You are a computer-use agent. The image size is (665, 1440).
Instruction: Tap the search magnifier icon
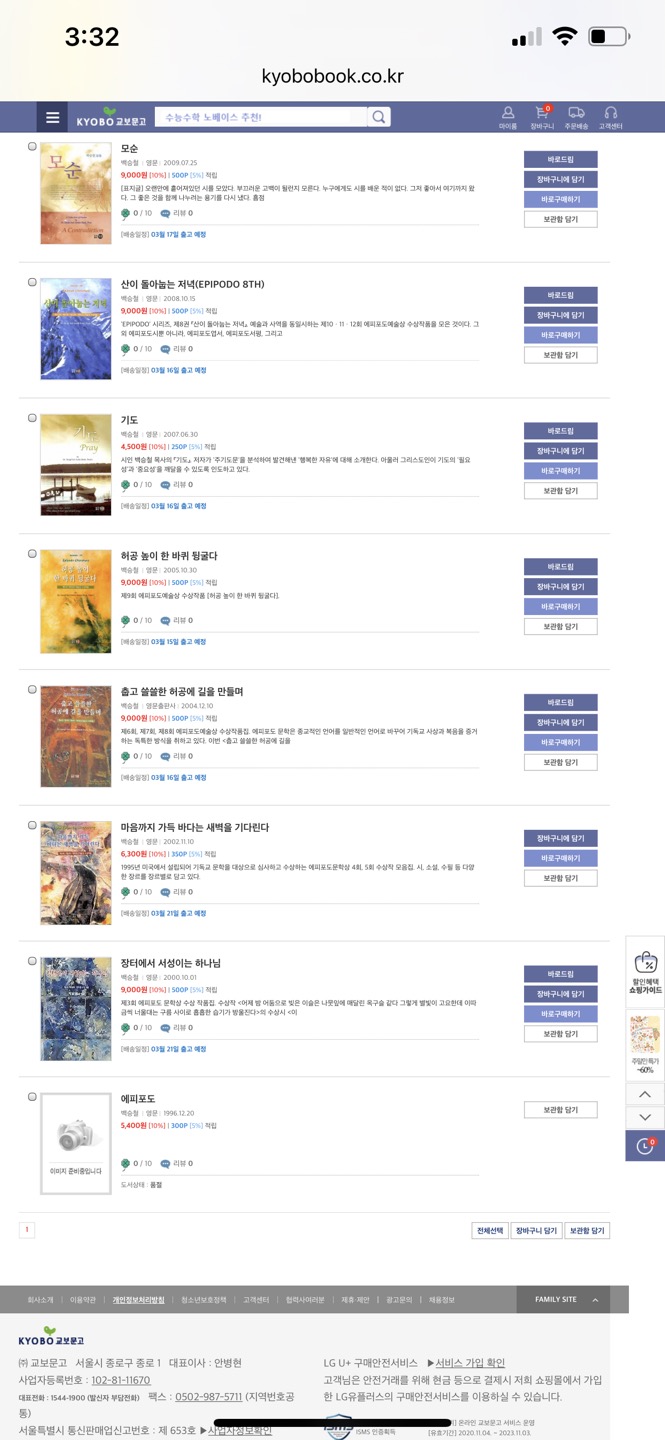click(379, 117)
